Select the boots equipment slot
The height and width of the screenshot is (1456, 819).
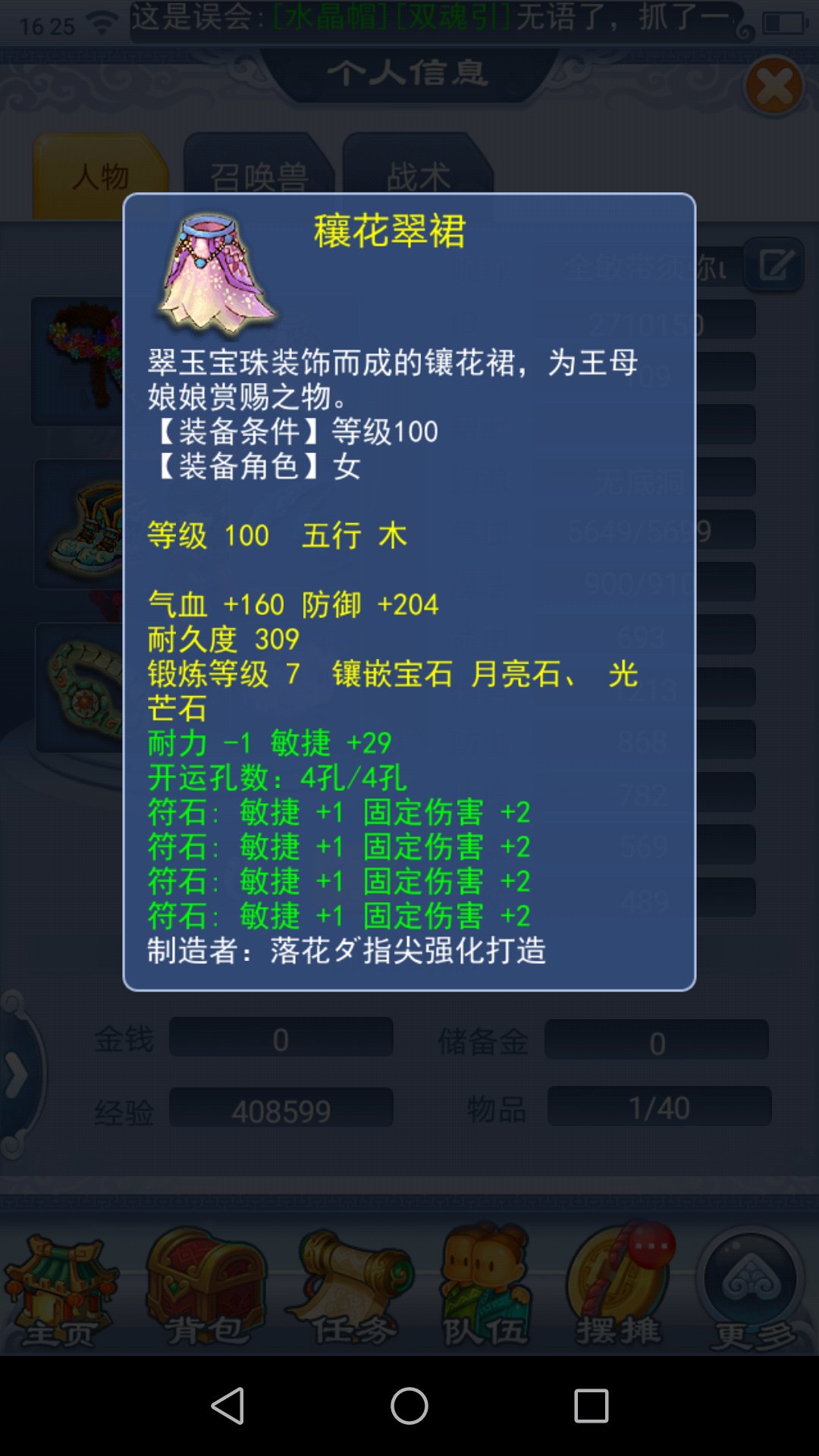[79, 524]
